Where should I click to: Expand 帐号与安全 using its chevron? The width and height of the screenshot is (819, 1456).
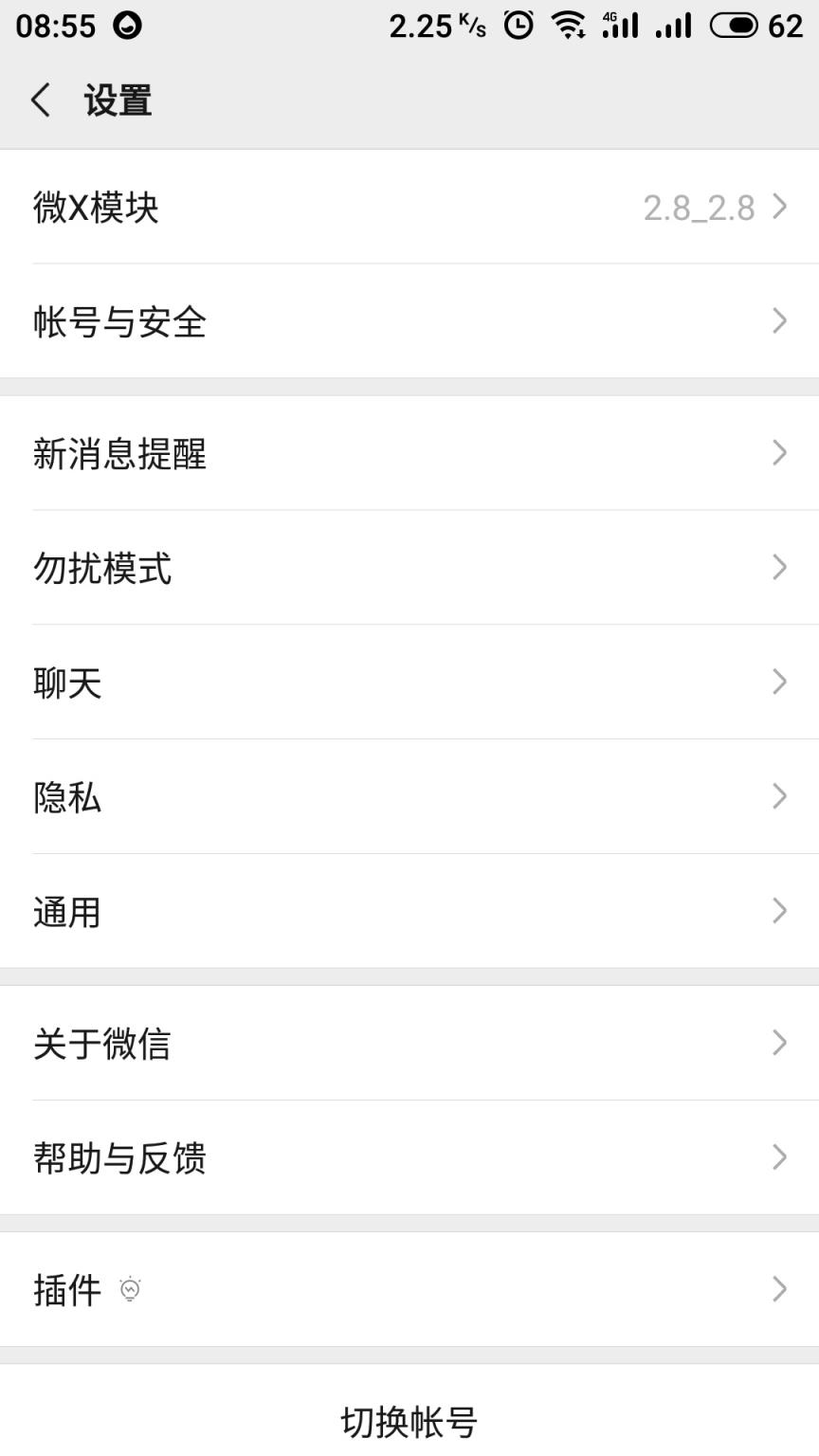click(778, 321)
